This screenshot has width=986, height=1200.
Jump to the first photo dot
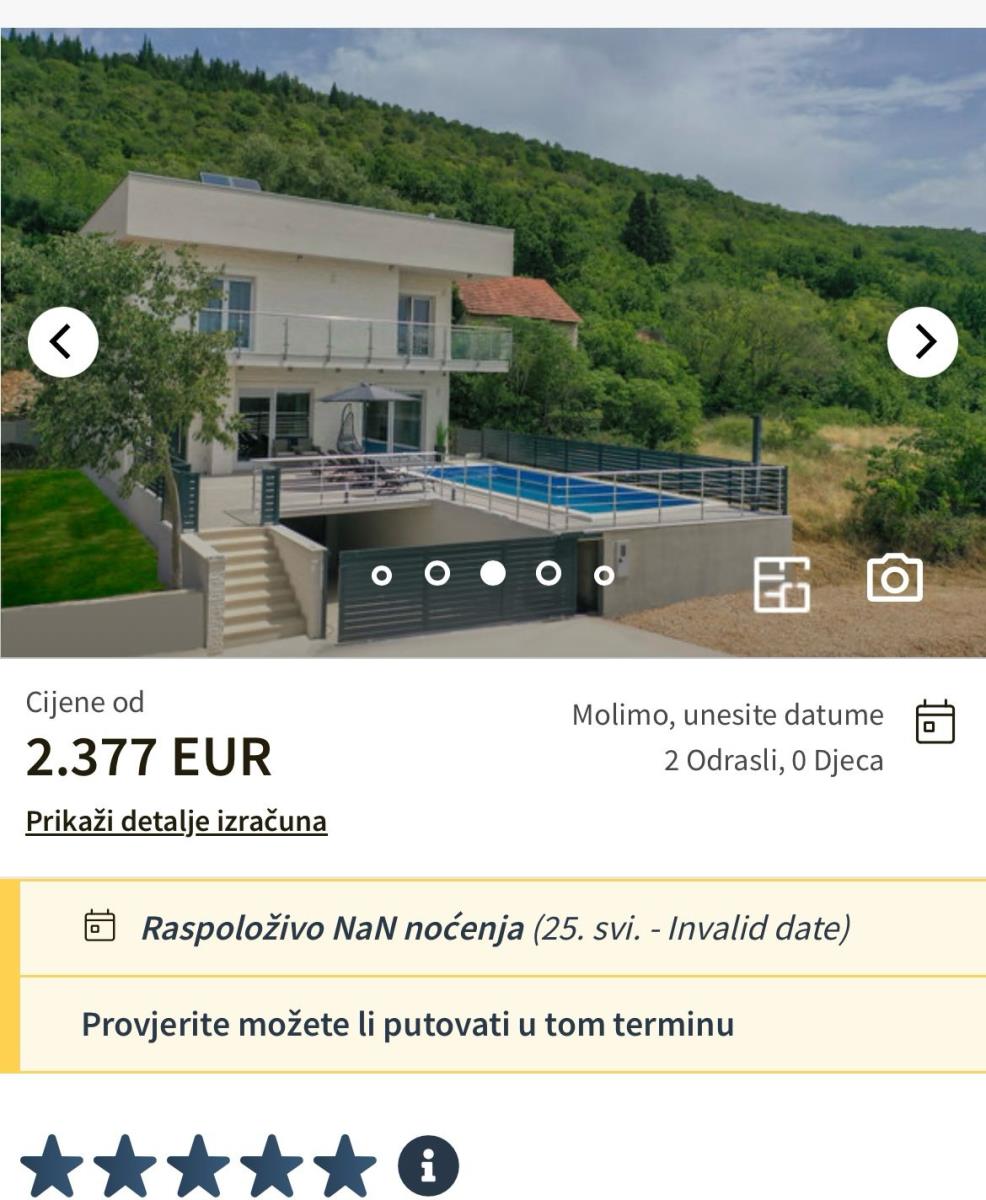(381, 575)
